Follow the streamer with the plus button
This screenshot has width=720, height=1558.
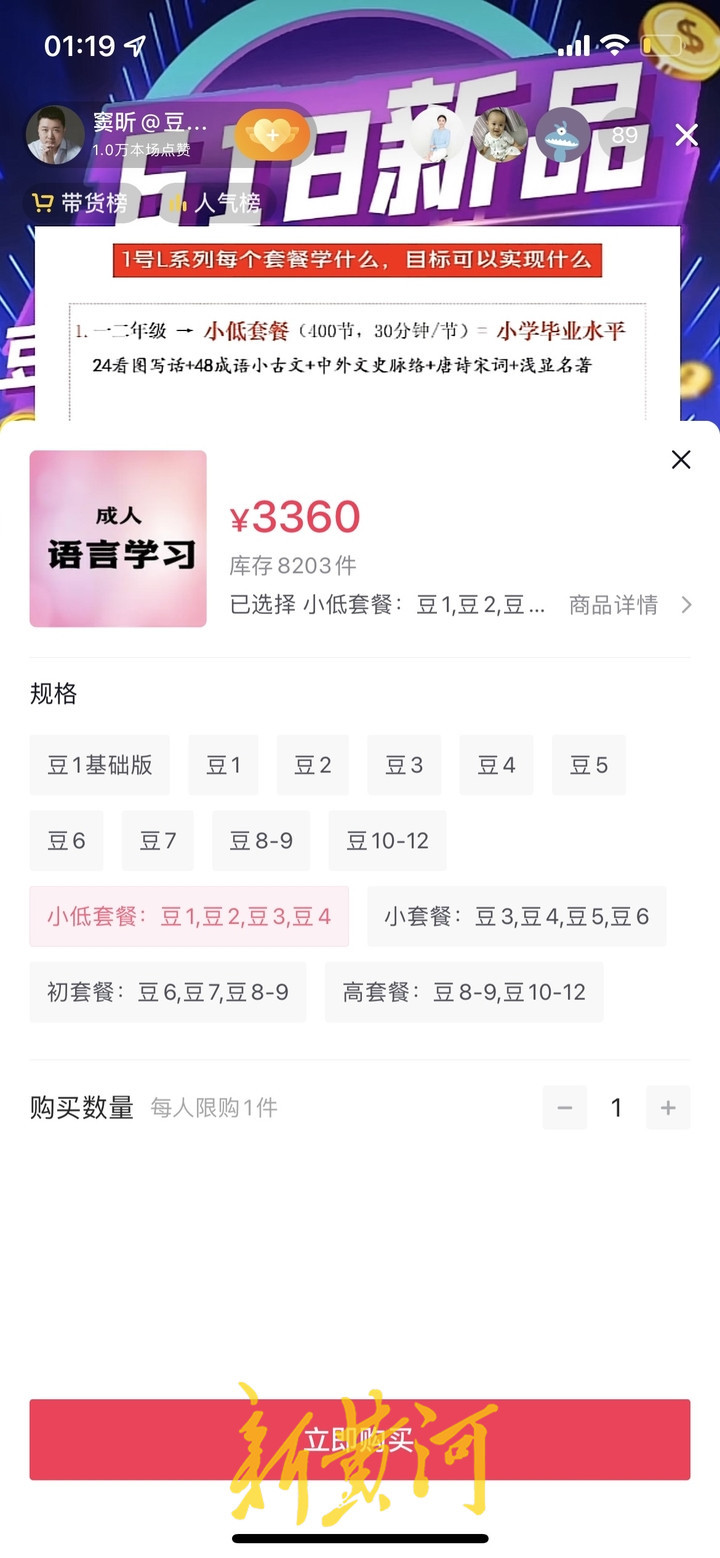click(x=271, y=135)
